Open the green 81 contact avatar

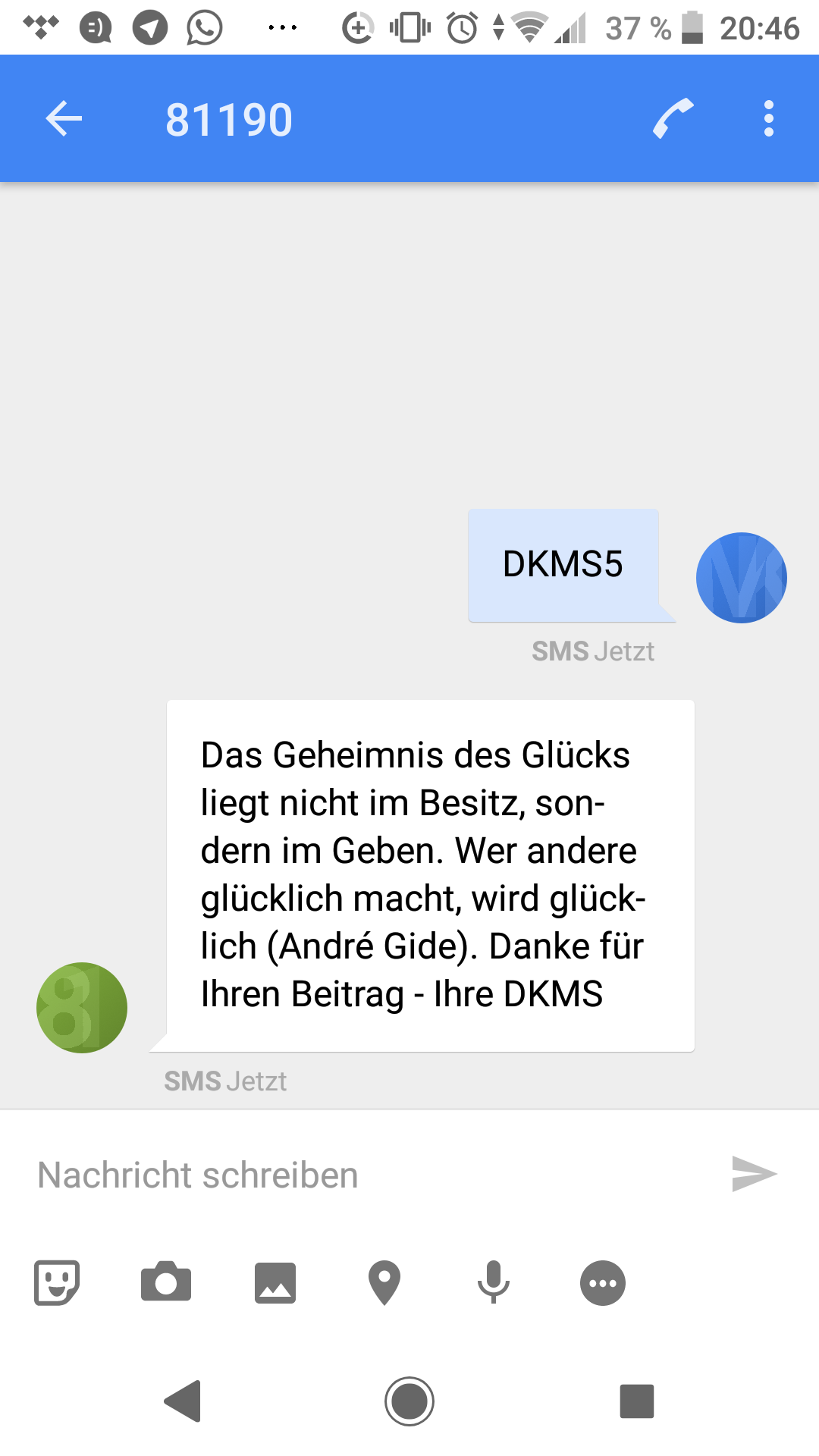point(82,1008)
